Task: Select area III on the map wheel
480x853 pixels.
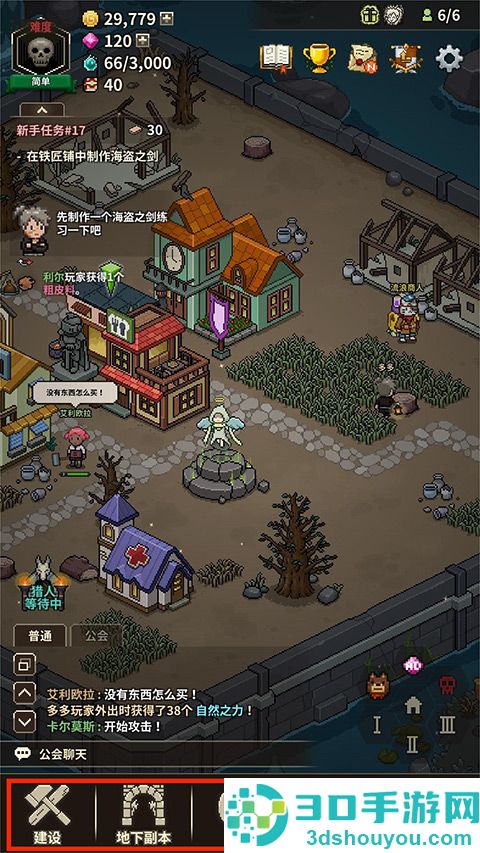Action: tap(447, 725)
